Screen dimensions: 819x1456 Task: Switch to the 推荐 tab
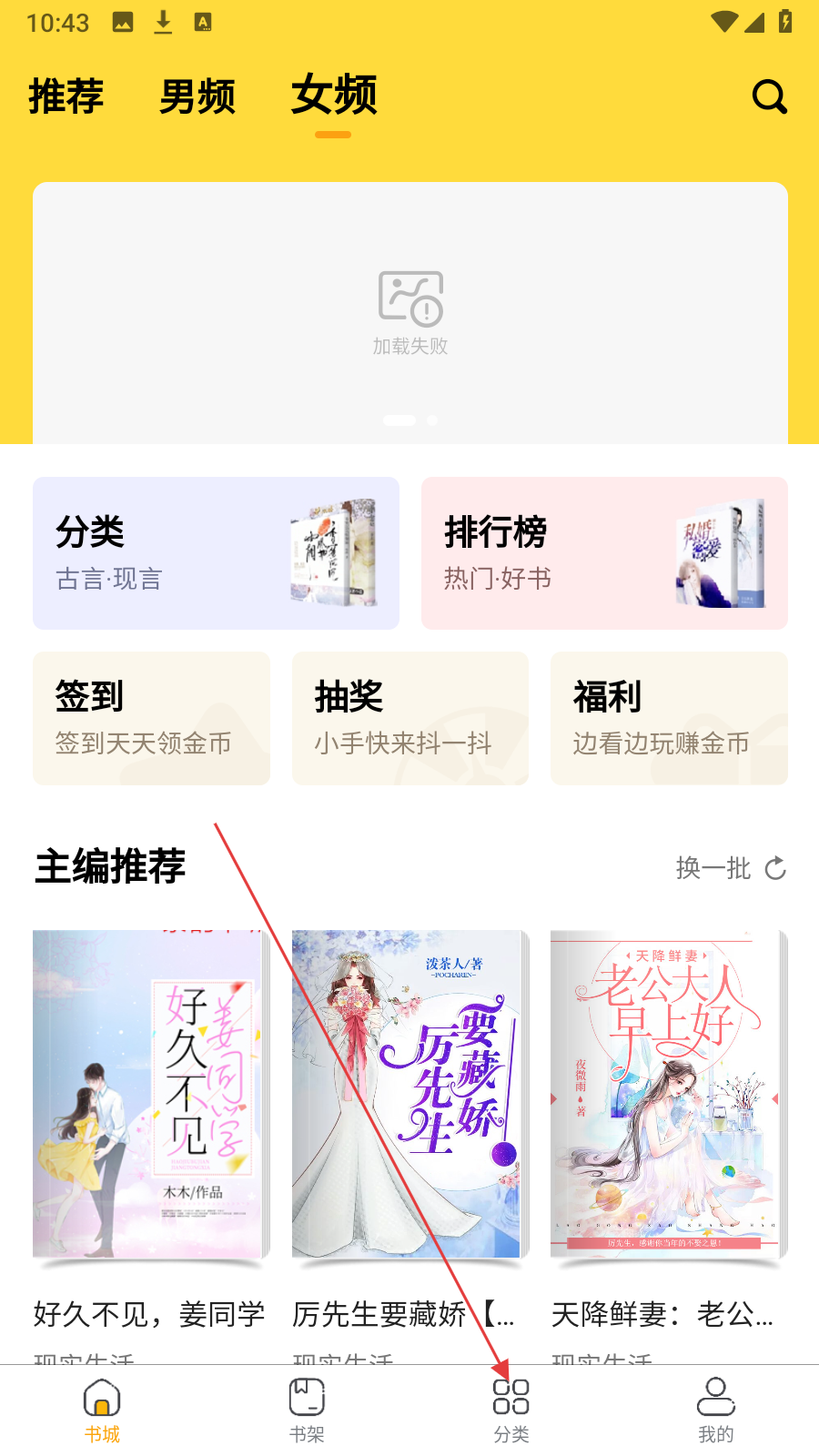[x=66, y=96]
